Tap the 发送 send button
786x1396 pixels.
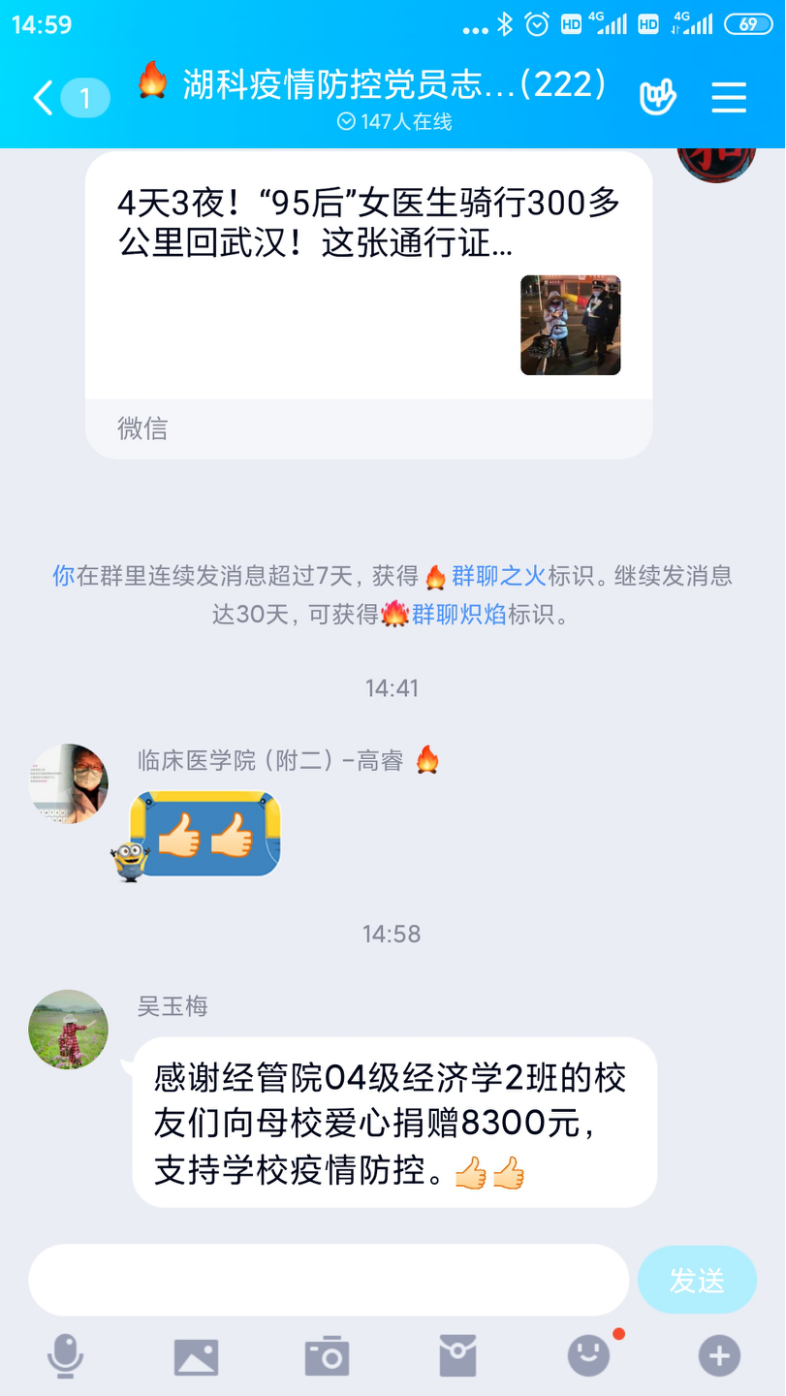[x=697, y=1279]
